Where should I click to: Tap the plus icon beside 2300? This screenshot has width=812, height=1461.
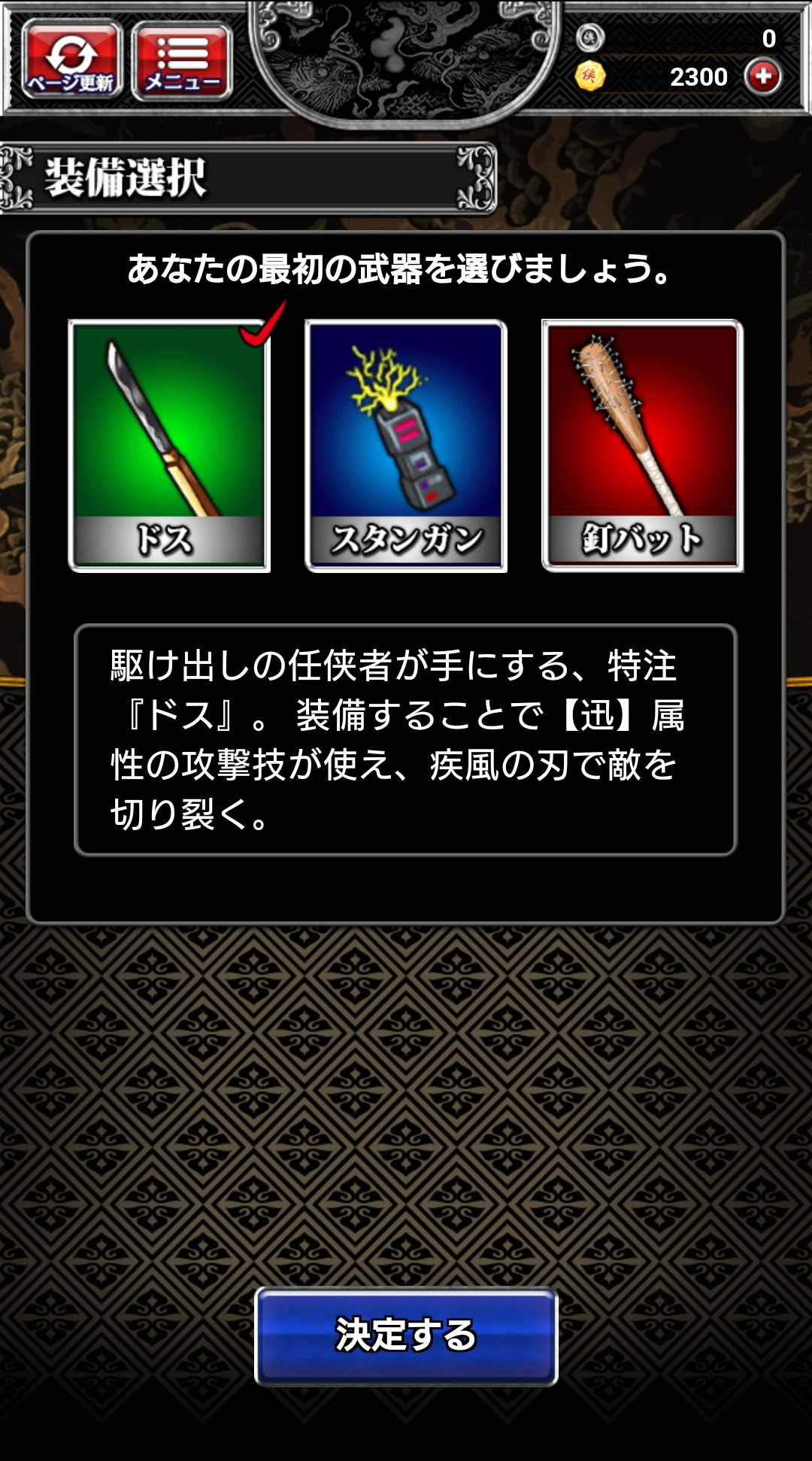pos(763,76)
